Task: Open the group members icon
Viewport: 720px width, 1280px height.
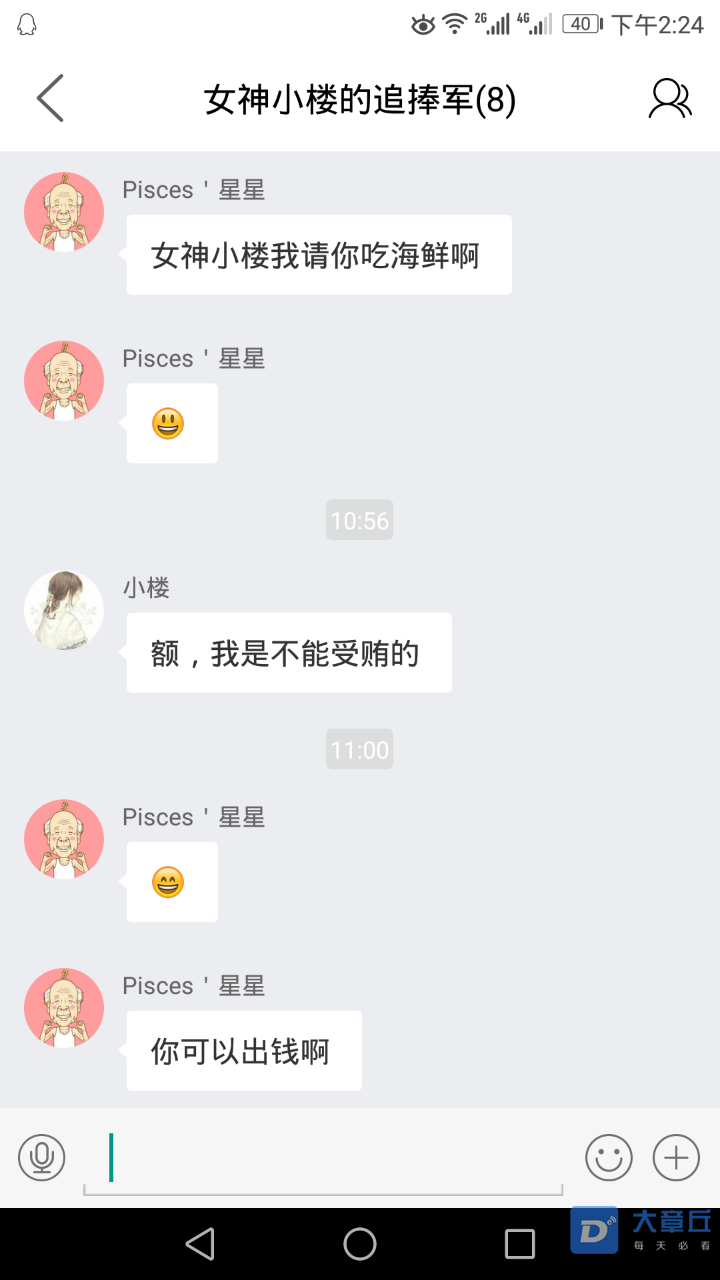Action: point(670,98)
